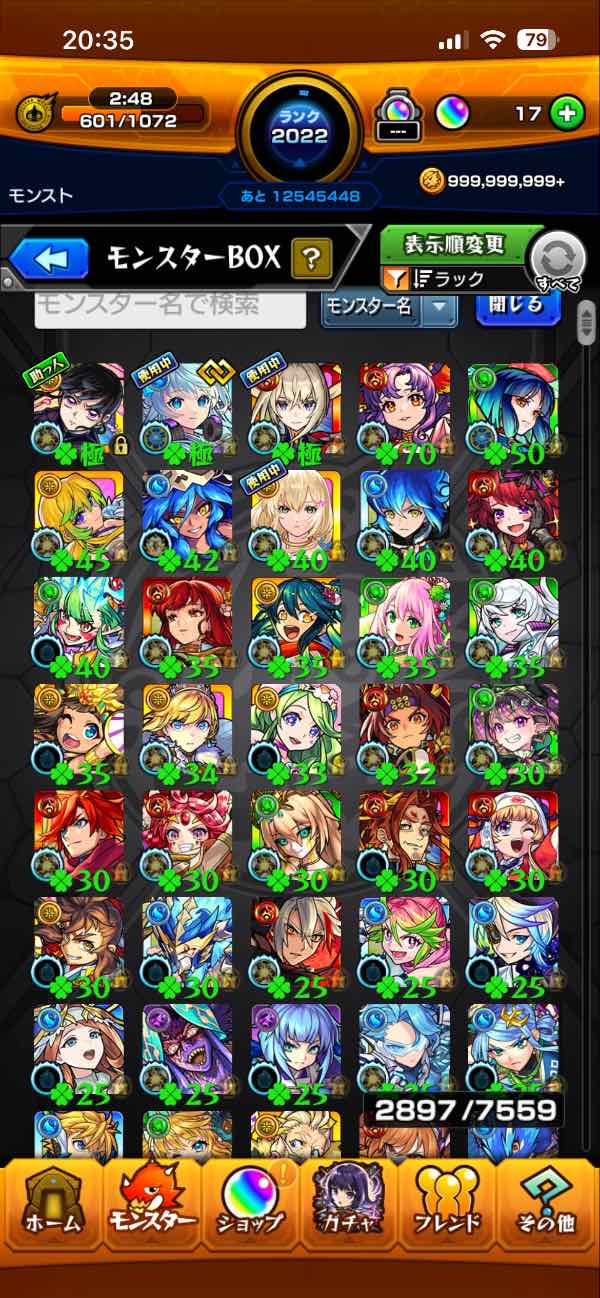This screenshot has height=1298, width=600.
Task: Select the monster with luck 34
Action: [187, 731]
